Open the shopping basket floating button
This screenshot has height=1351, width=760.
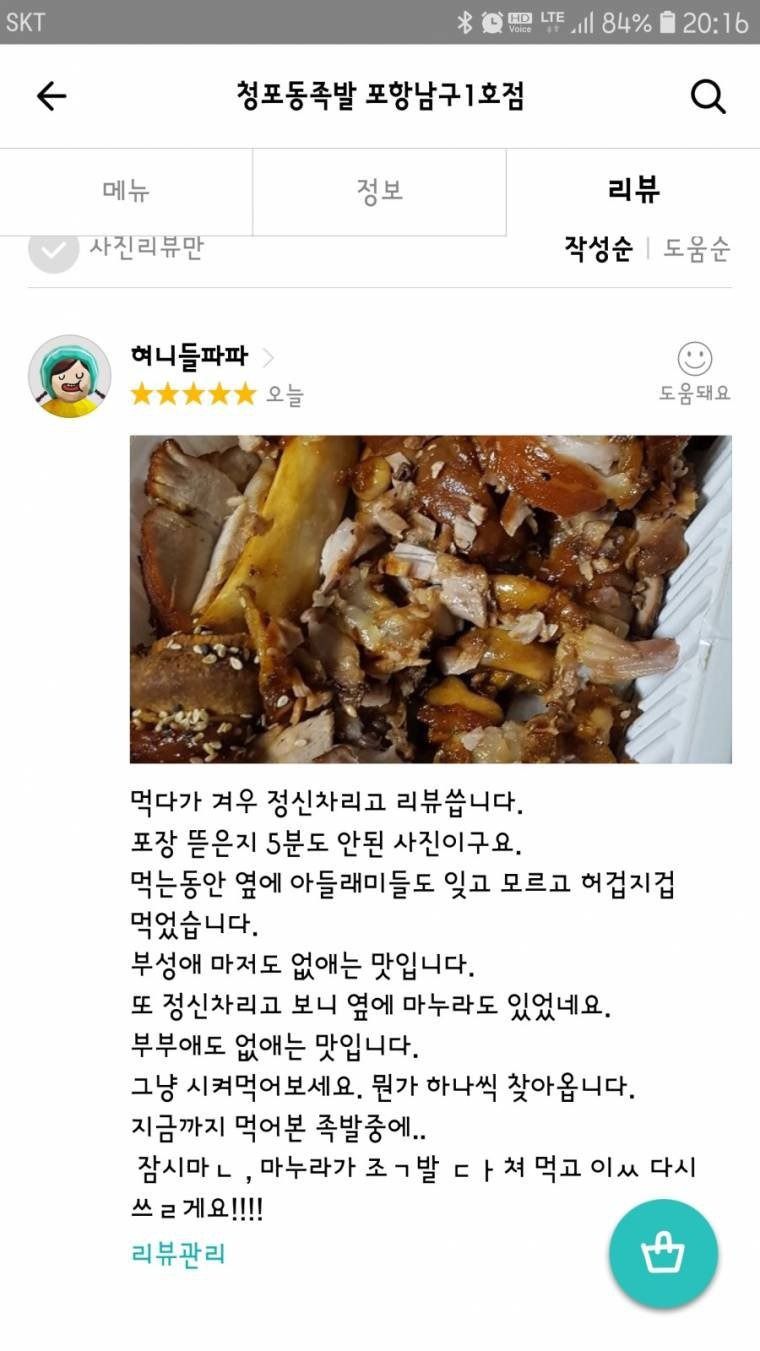tap(663, 1254)
